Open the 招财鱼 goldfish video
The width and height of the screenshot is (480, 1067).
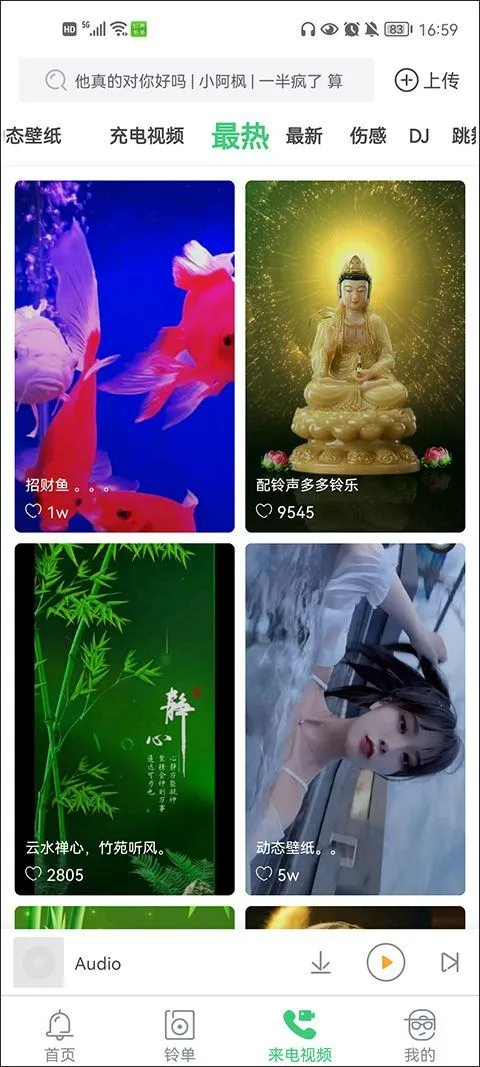coord(125,356)
